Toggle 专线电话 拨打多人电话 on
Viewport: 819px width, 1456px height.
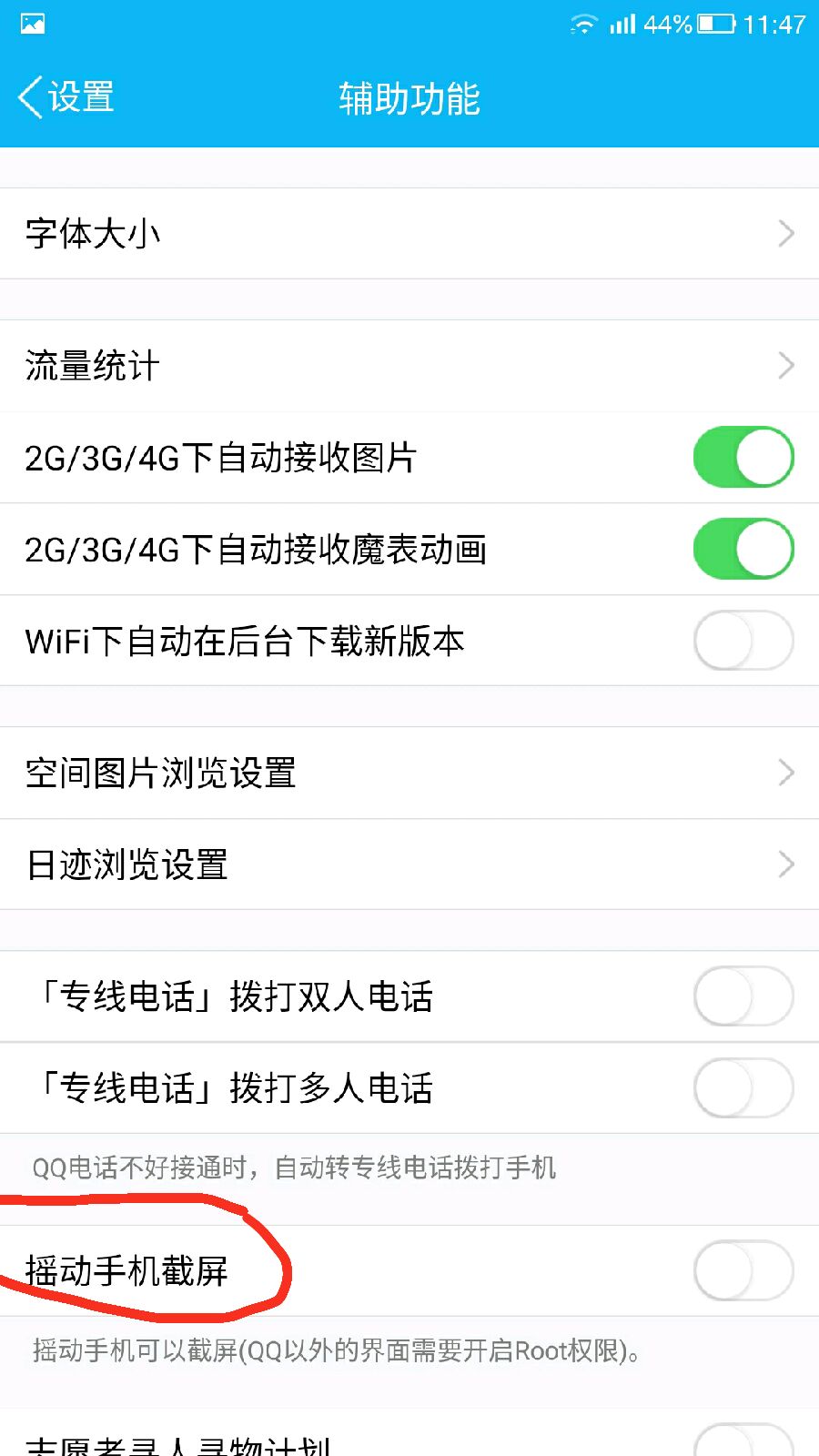(x=743, y=1088)
